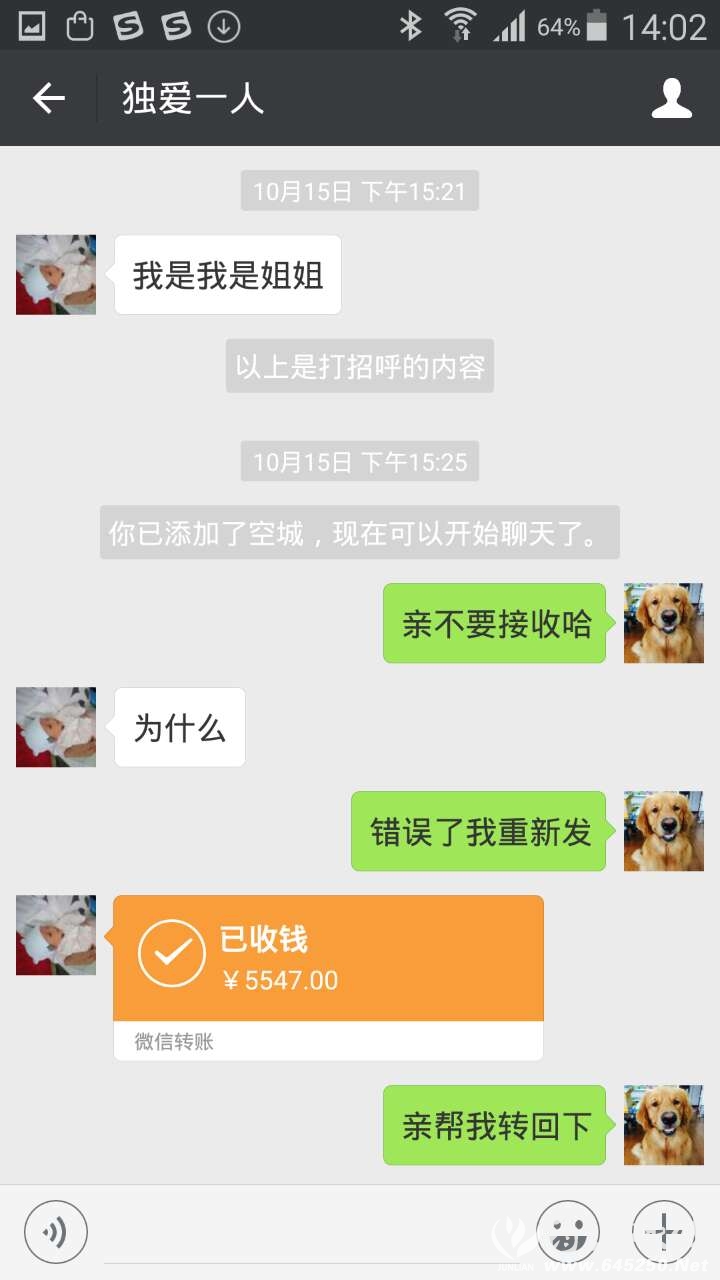Open chat info via the profile icon
Image resolution: width=720 pixels, height=1280 pixels.
672,98
